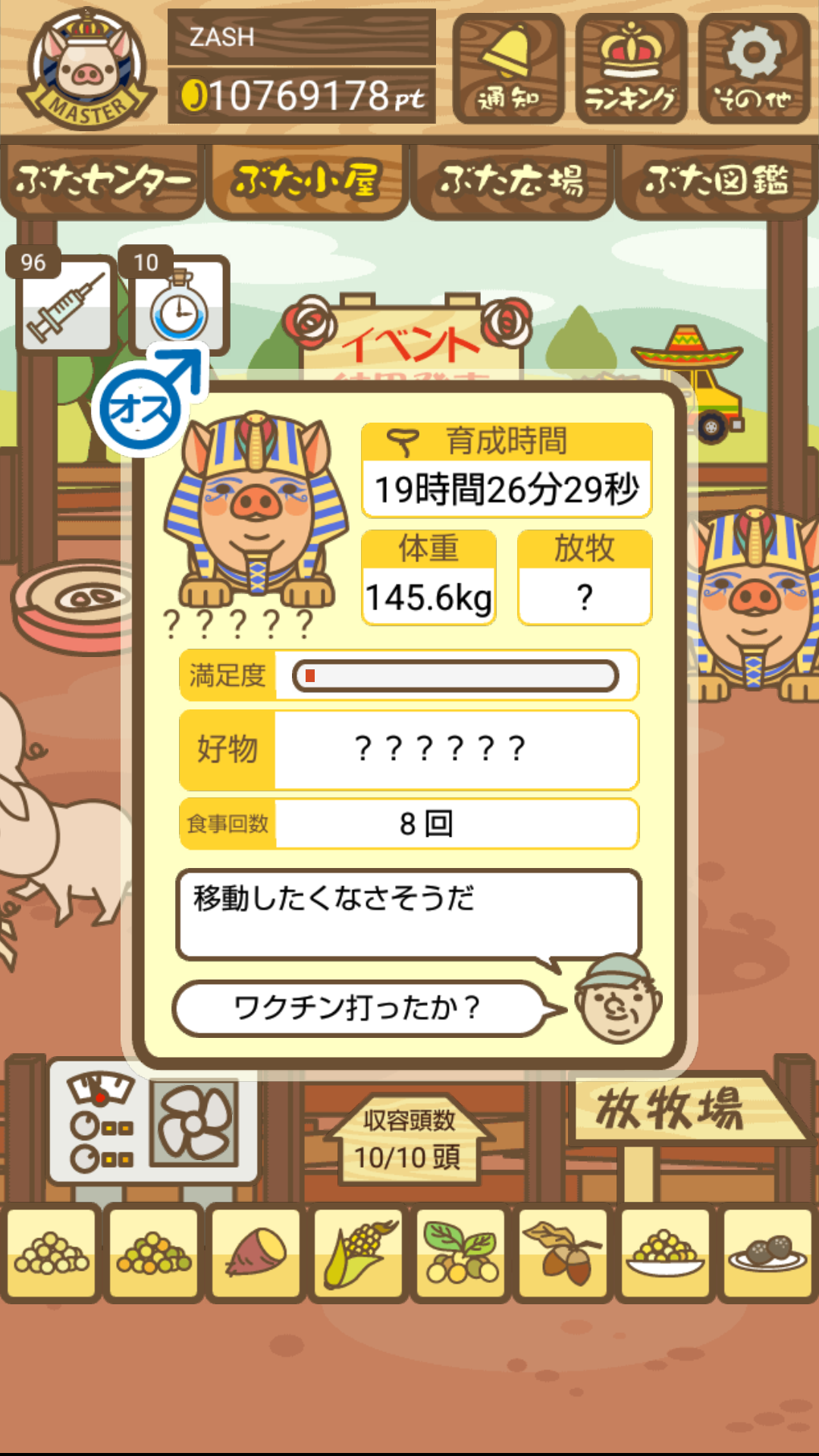Open the イベント event signboard
Screen dimensions: 819x1456
tap(409, 339)
